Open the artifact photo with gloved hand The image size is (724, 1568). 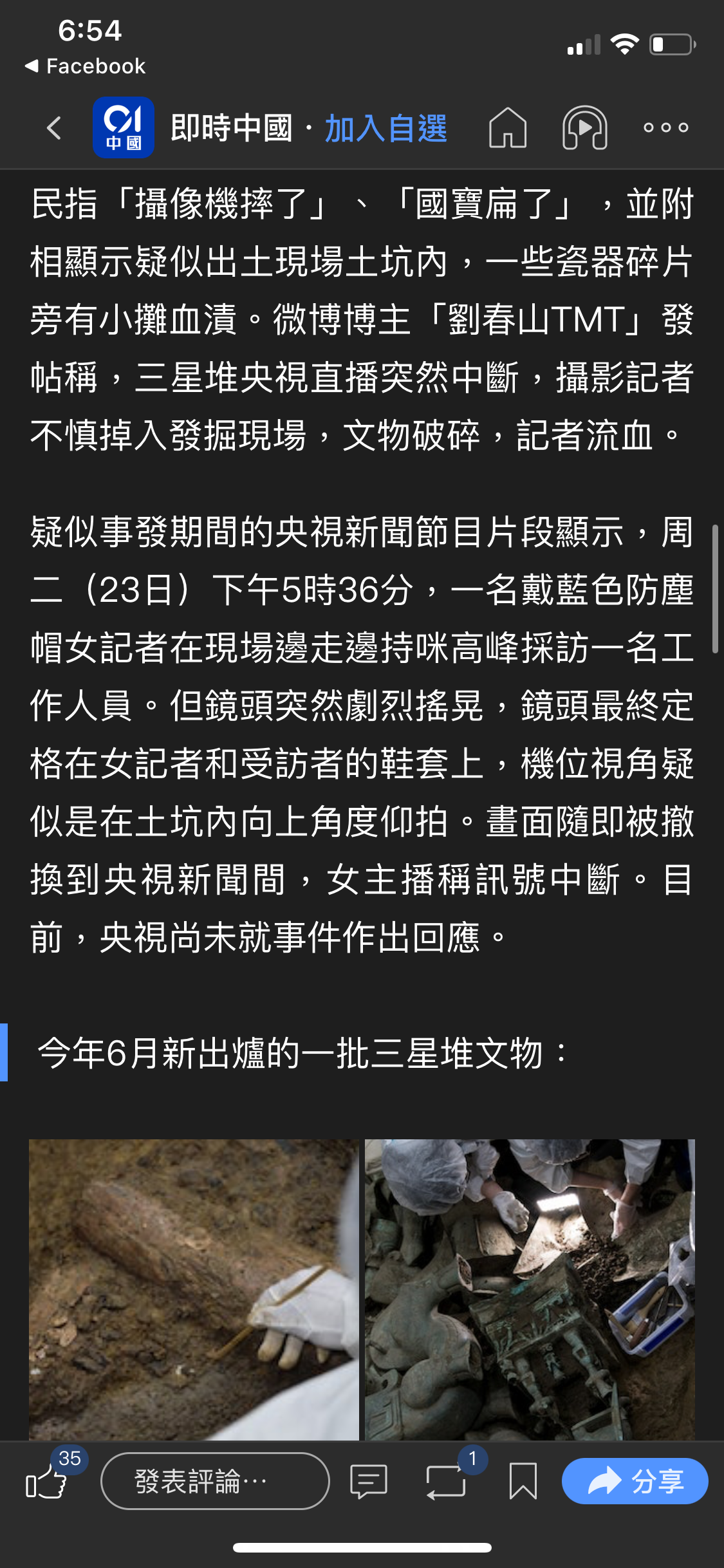tap(194, 1289)
